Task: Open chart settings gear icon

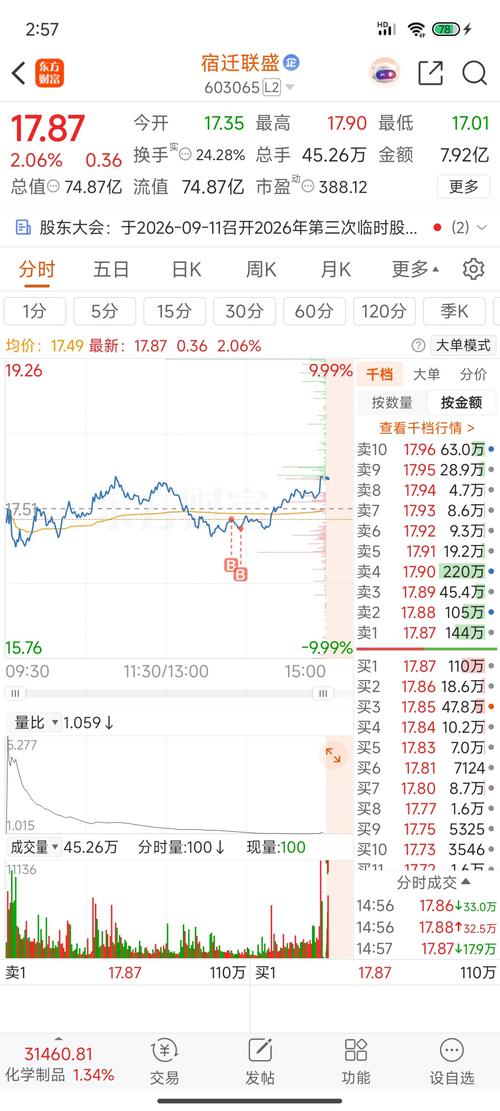Action: pos(473,269)
